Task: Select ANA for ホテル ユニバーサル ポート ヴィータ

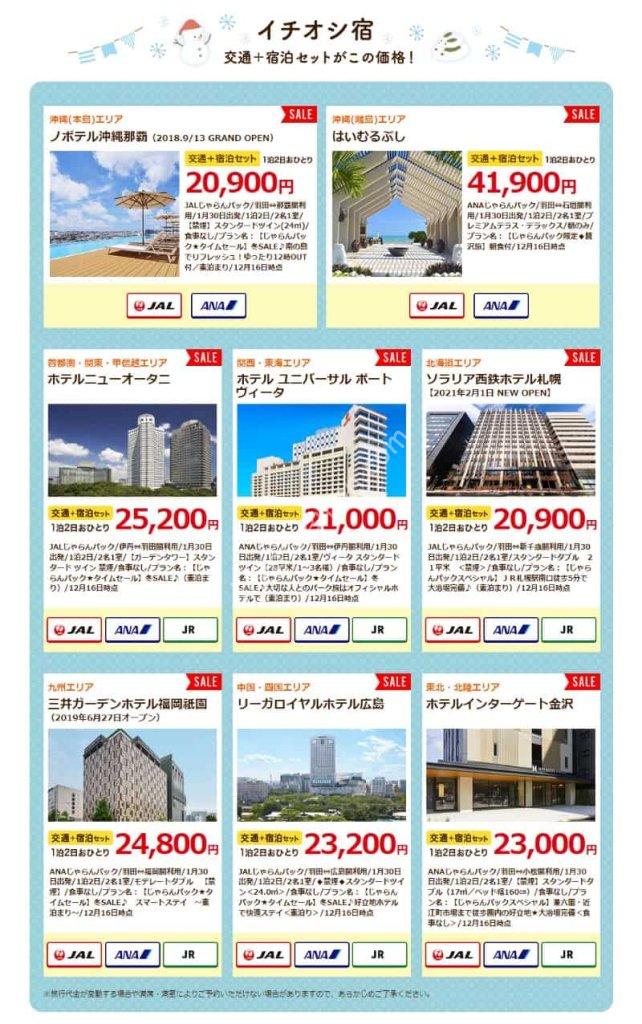Action: coord(322,630)
